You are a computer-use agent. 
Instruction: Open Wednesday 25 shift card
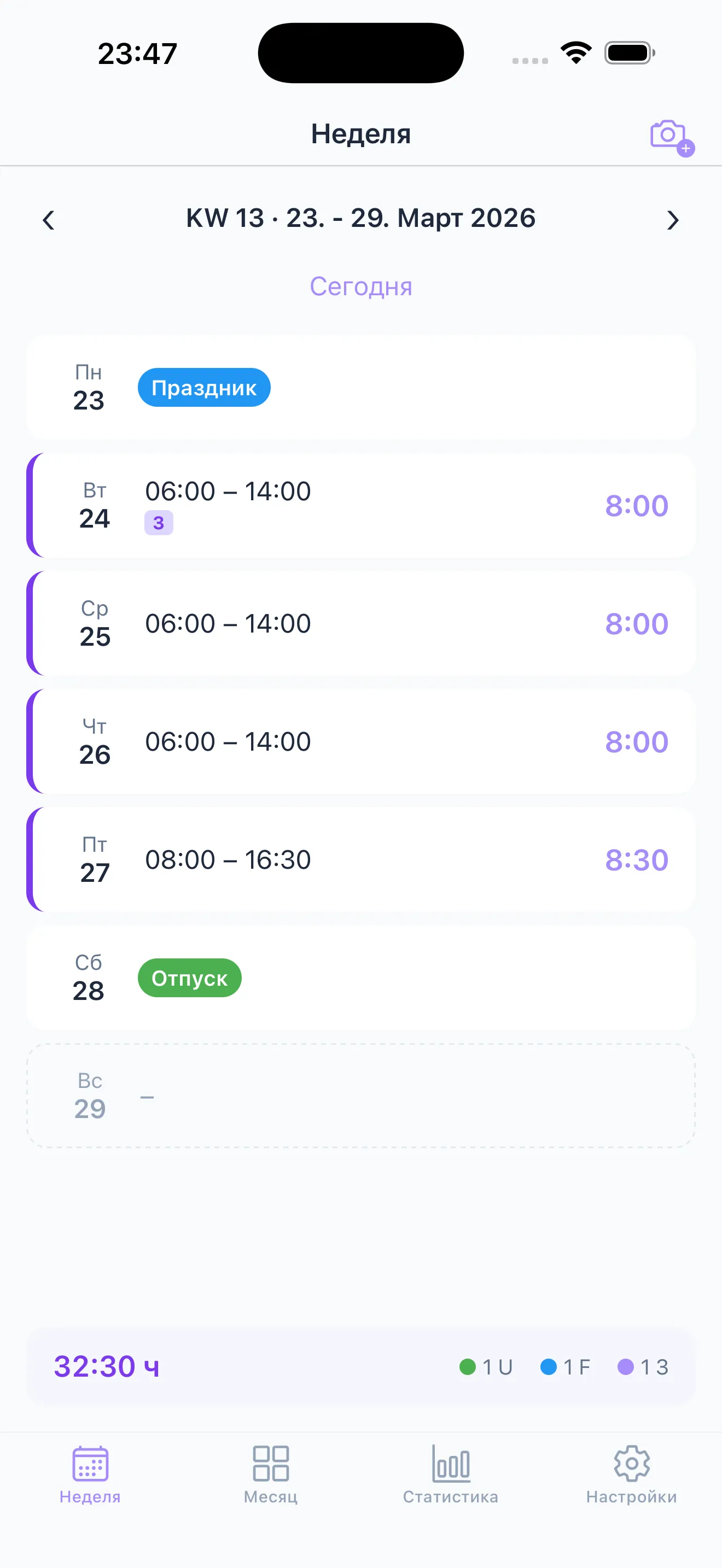click(x=360, y=623)
